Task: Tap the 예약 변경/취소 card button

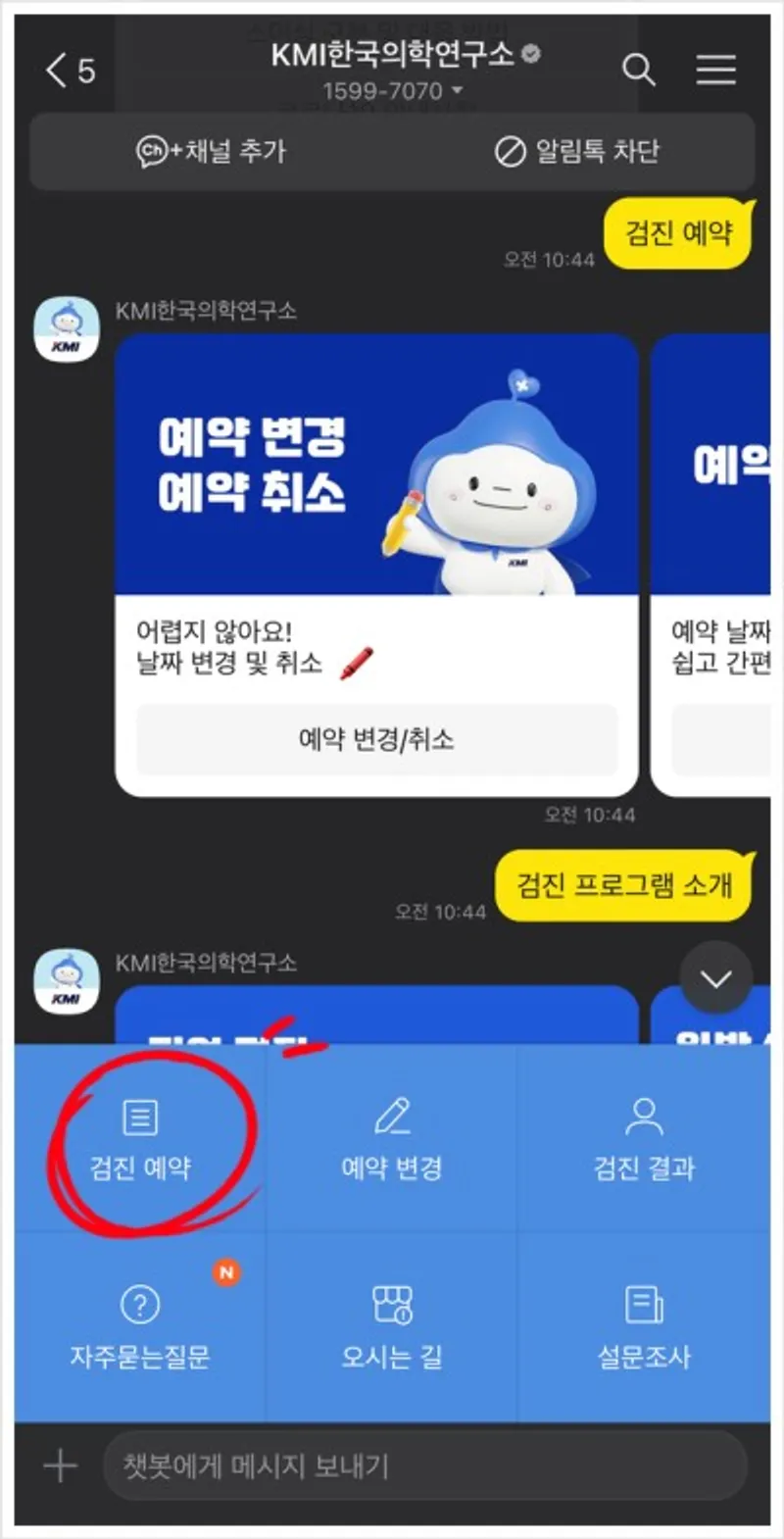Action: click(x=376, y=739)
